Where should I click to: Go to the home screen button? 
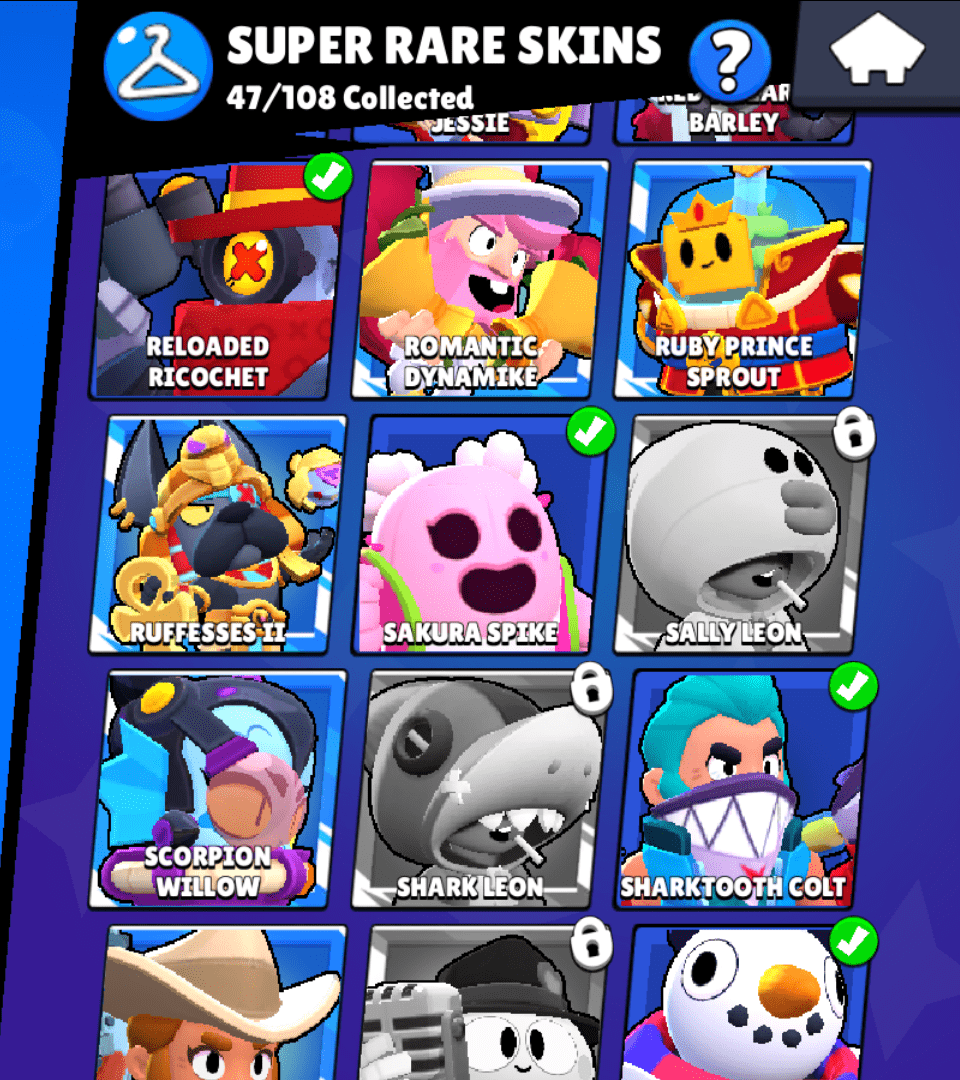coord(876,52)
